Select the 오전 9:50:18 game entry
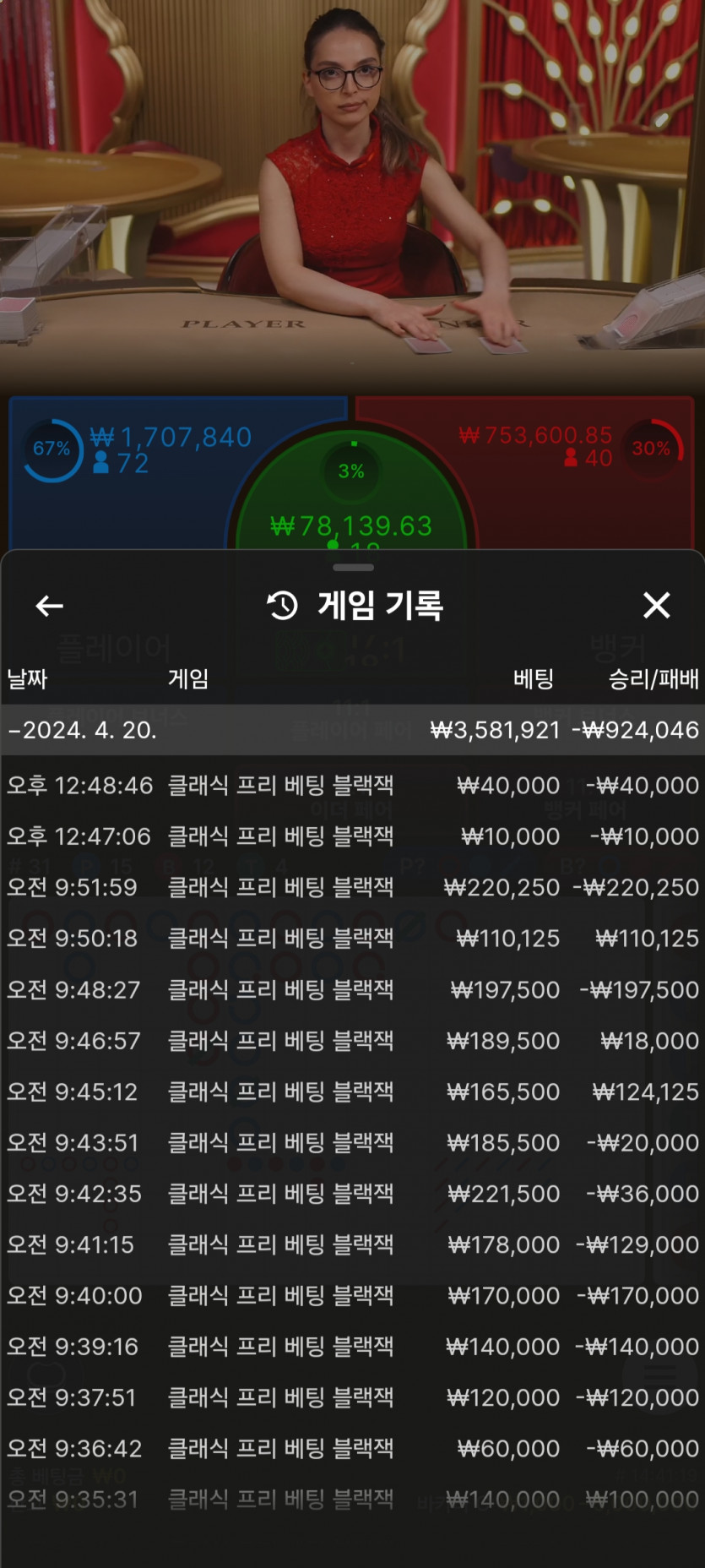This screenshot has width=705, height=1568. pyautogui.click(x=352, y=939)
